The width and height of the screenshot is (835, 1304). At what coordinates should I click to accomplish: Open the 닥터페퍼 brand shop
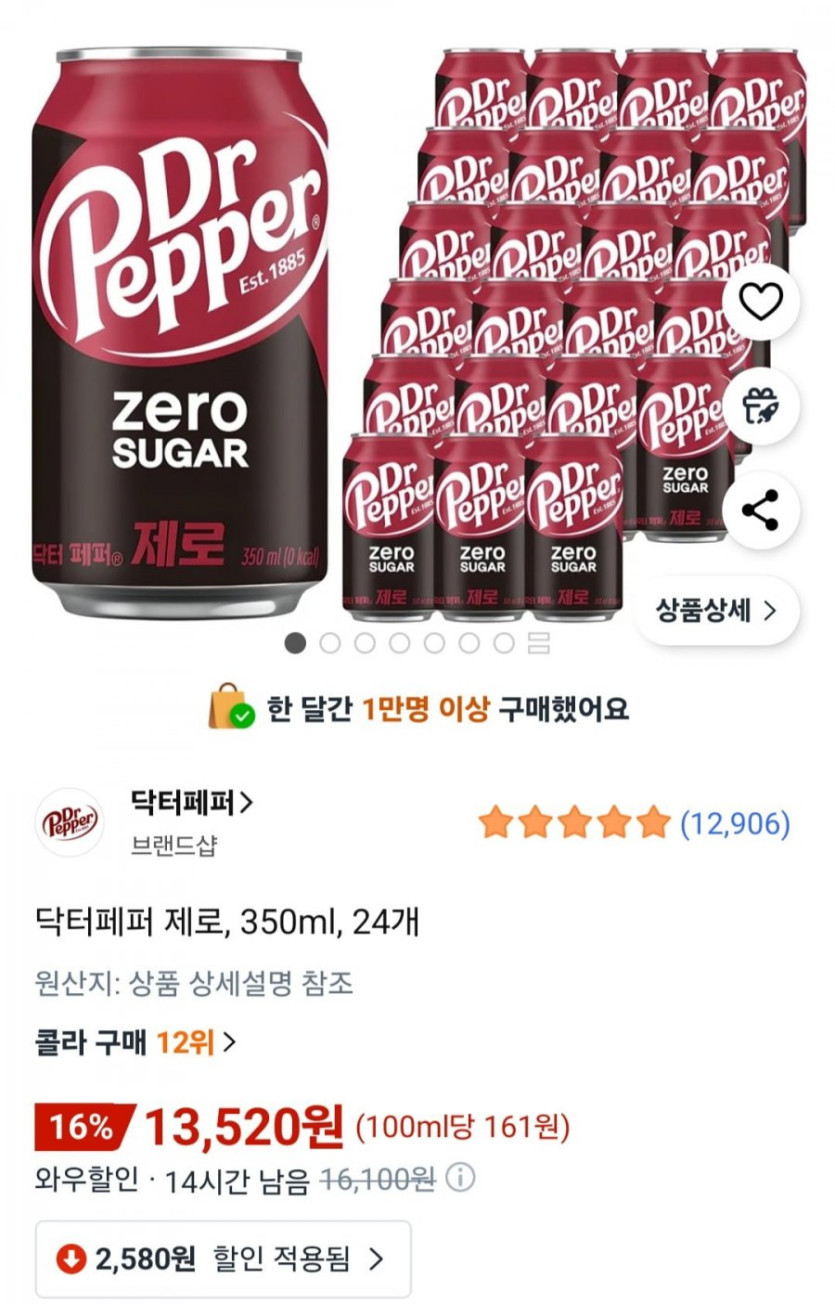[x=192, y=802]
